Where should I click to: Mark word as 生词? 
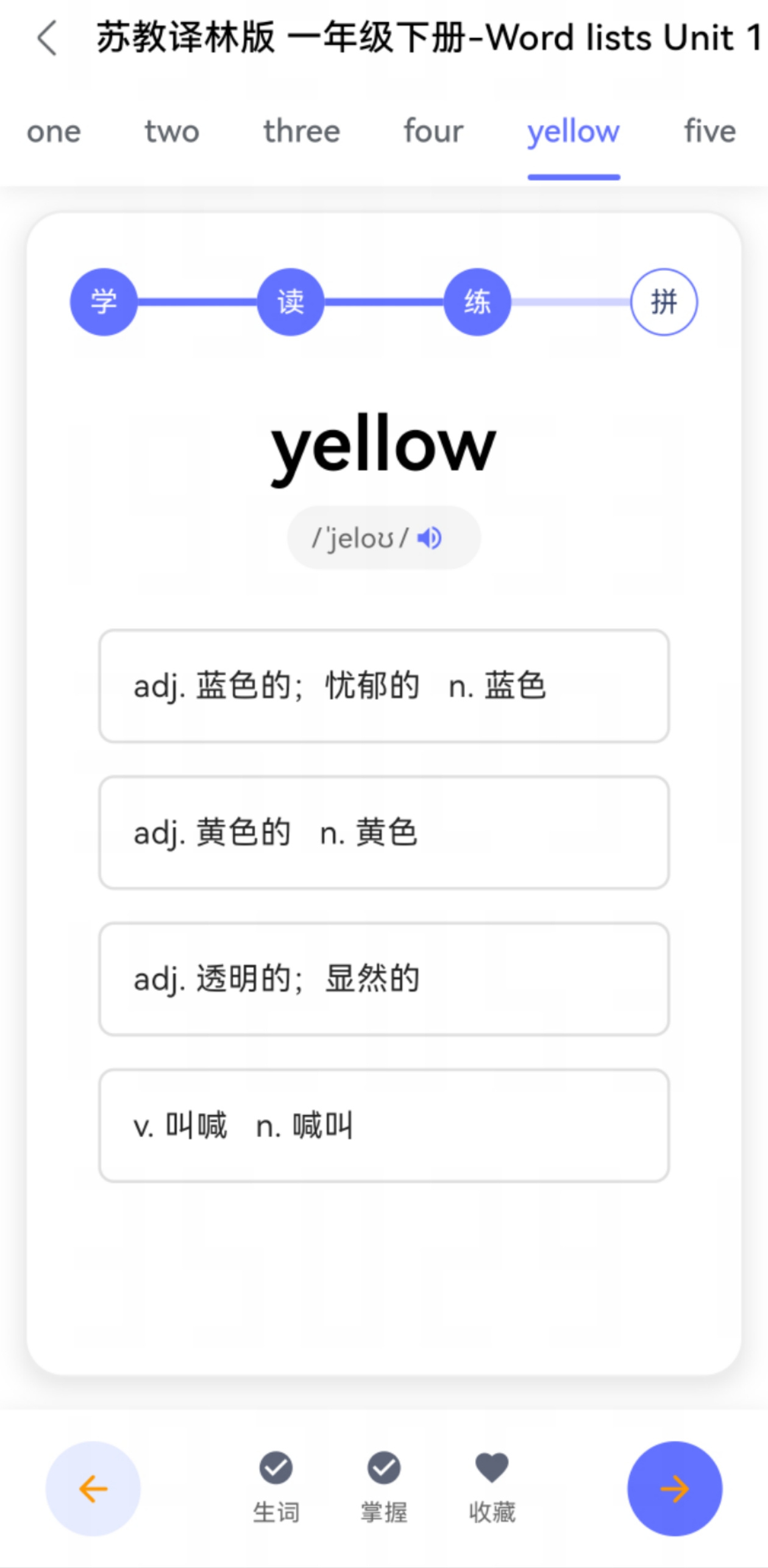pos(276,1487)
